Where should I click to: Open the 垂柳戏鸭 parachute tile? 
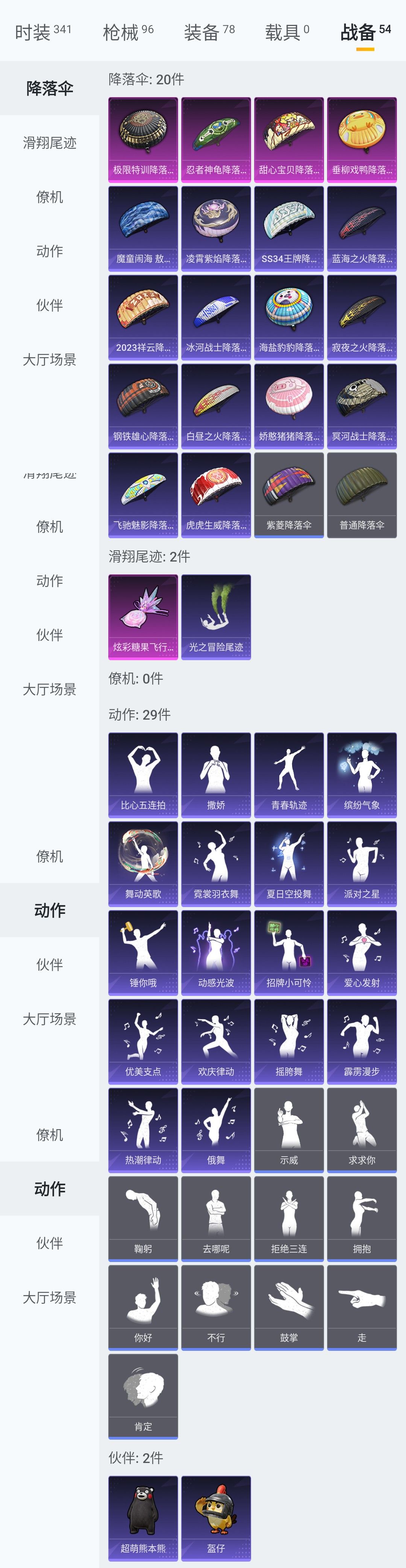point(362,139)
